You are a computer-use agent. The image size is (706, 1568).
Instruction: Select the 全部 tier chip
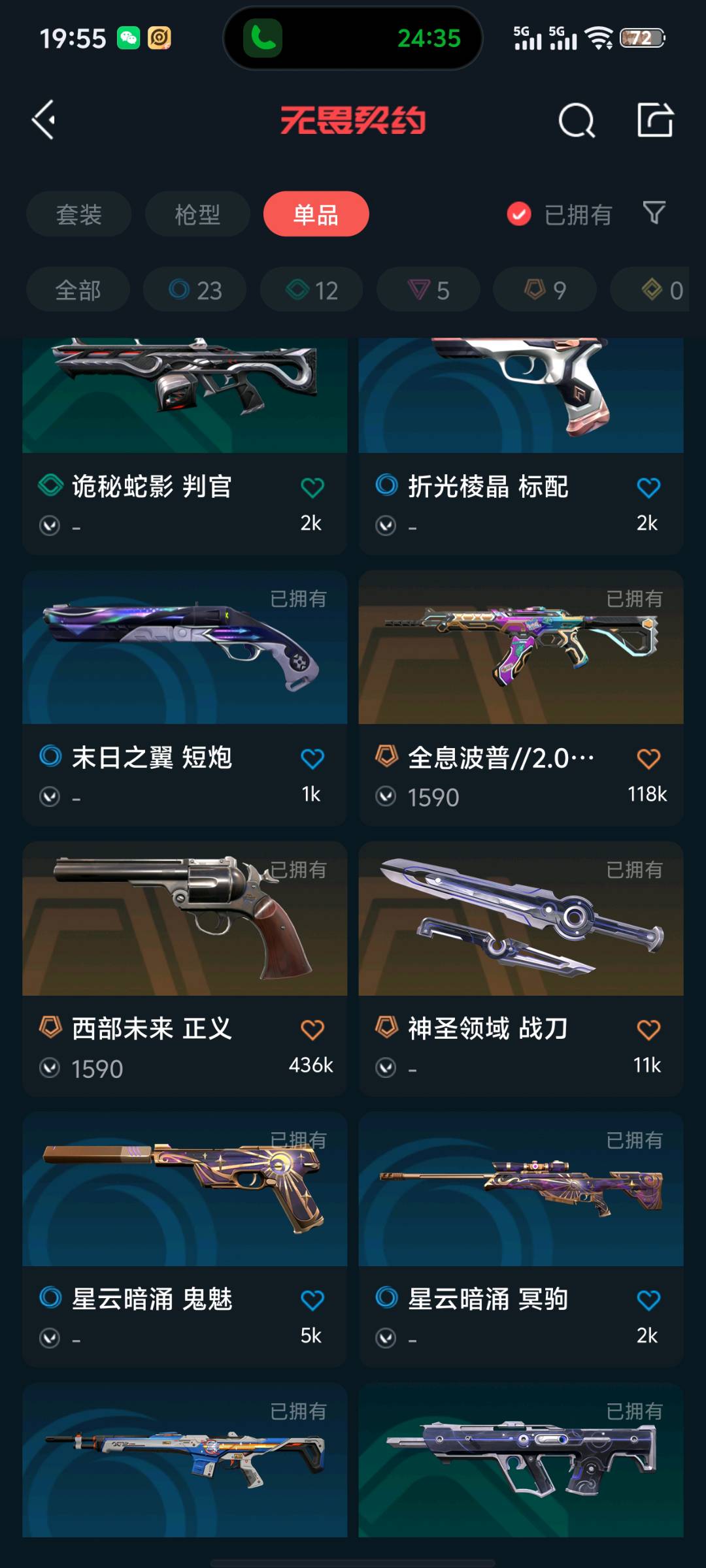click(78, 290)
